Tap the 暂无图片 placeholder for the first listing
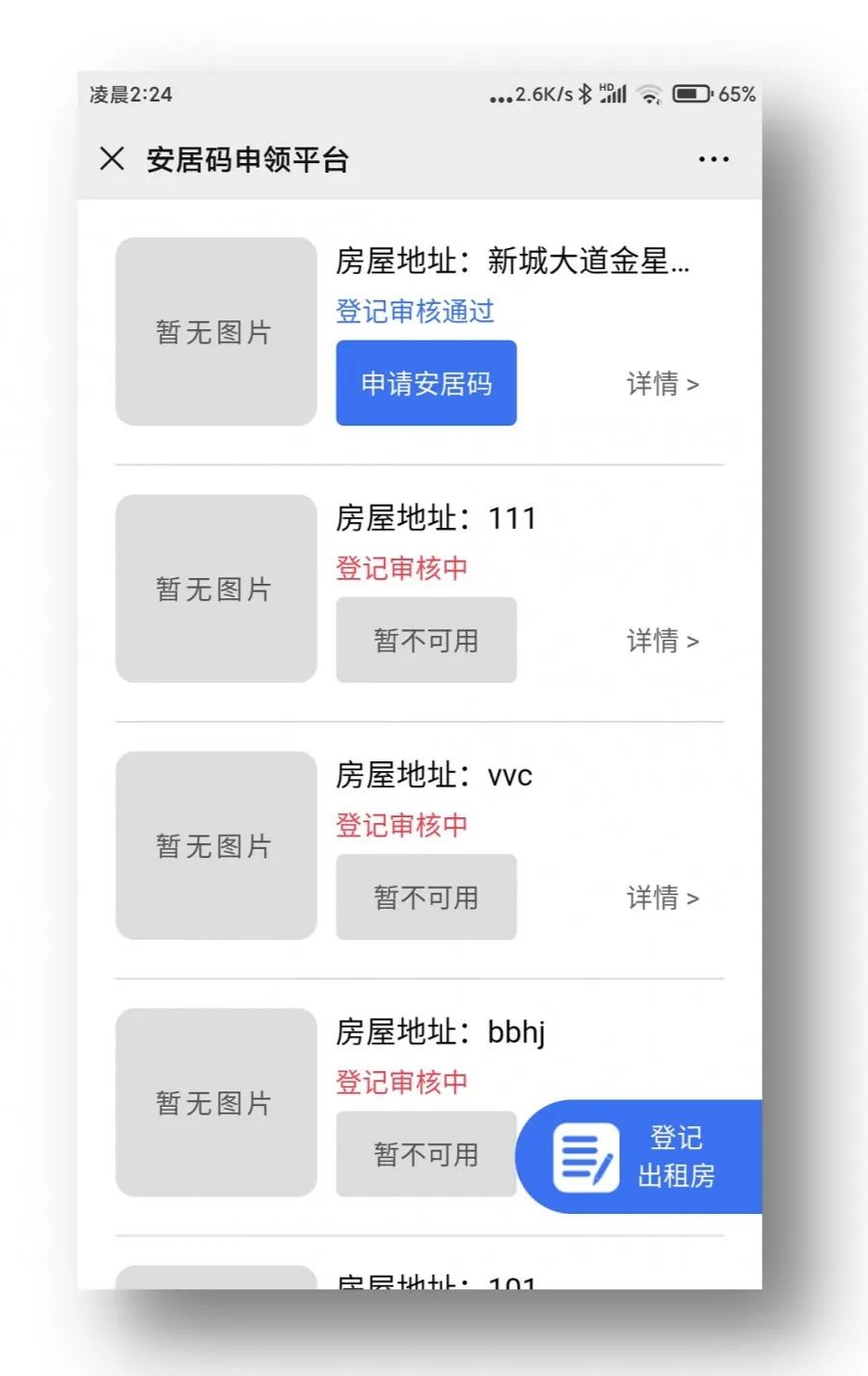 (x=215, y=331)
